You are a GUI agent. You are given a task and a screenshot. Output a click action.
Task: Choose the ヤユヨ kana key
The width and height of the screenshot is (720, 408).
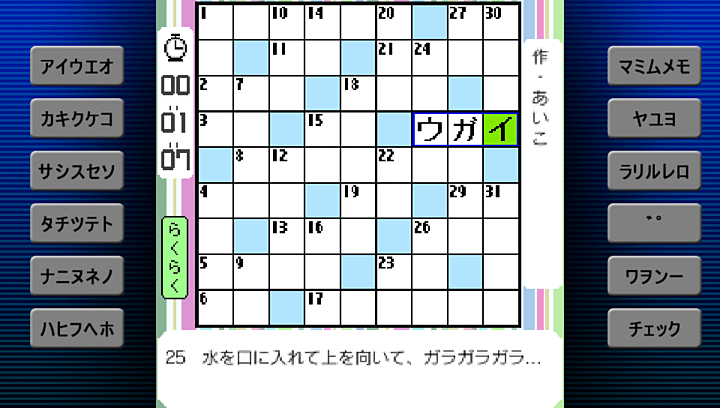pyautogui.click(x=654, y=119)
